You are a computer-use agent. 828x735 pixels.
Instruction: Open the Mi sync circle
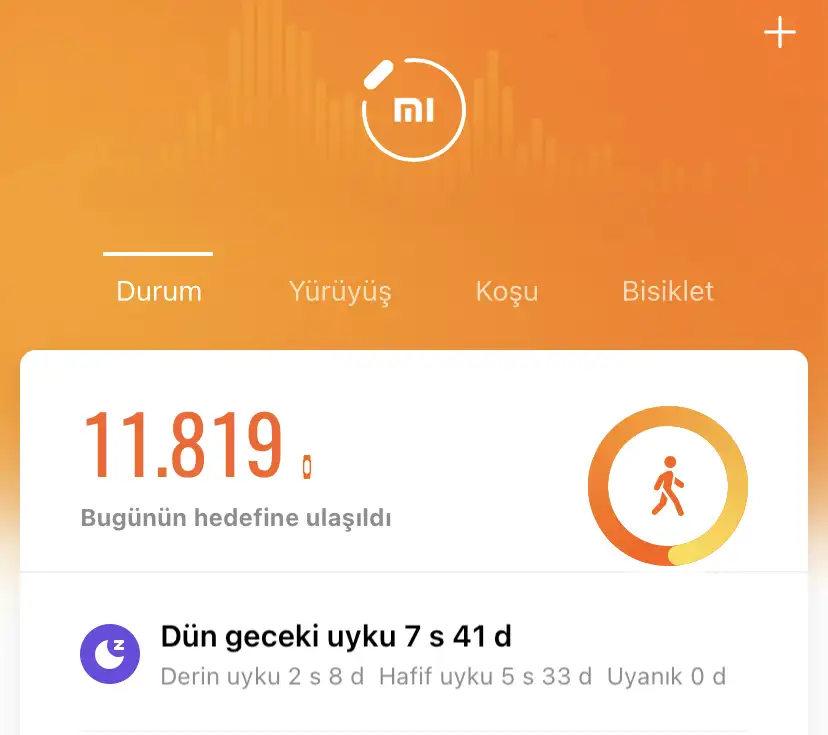pos(414,110)
